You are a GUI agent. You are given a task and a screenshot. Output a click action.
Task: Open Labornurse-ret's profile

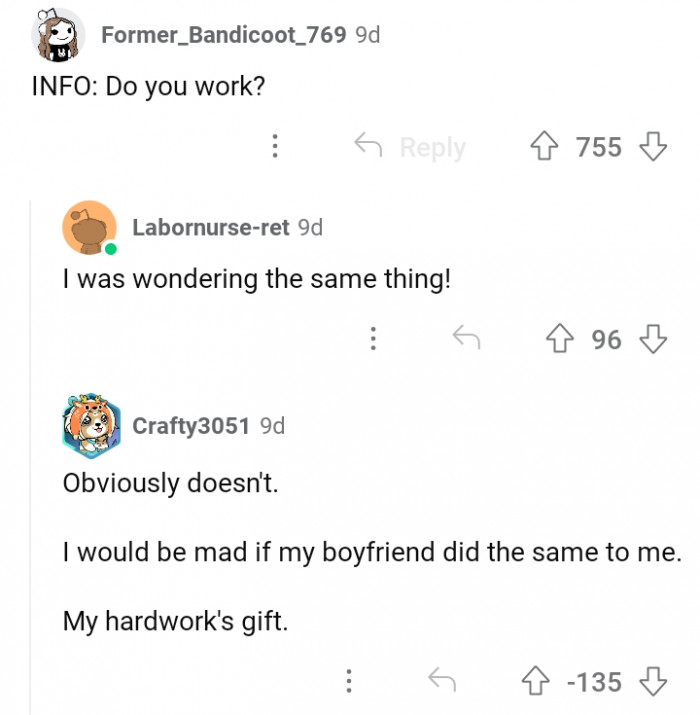211,227
